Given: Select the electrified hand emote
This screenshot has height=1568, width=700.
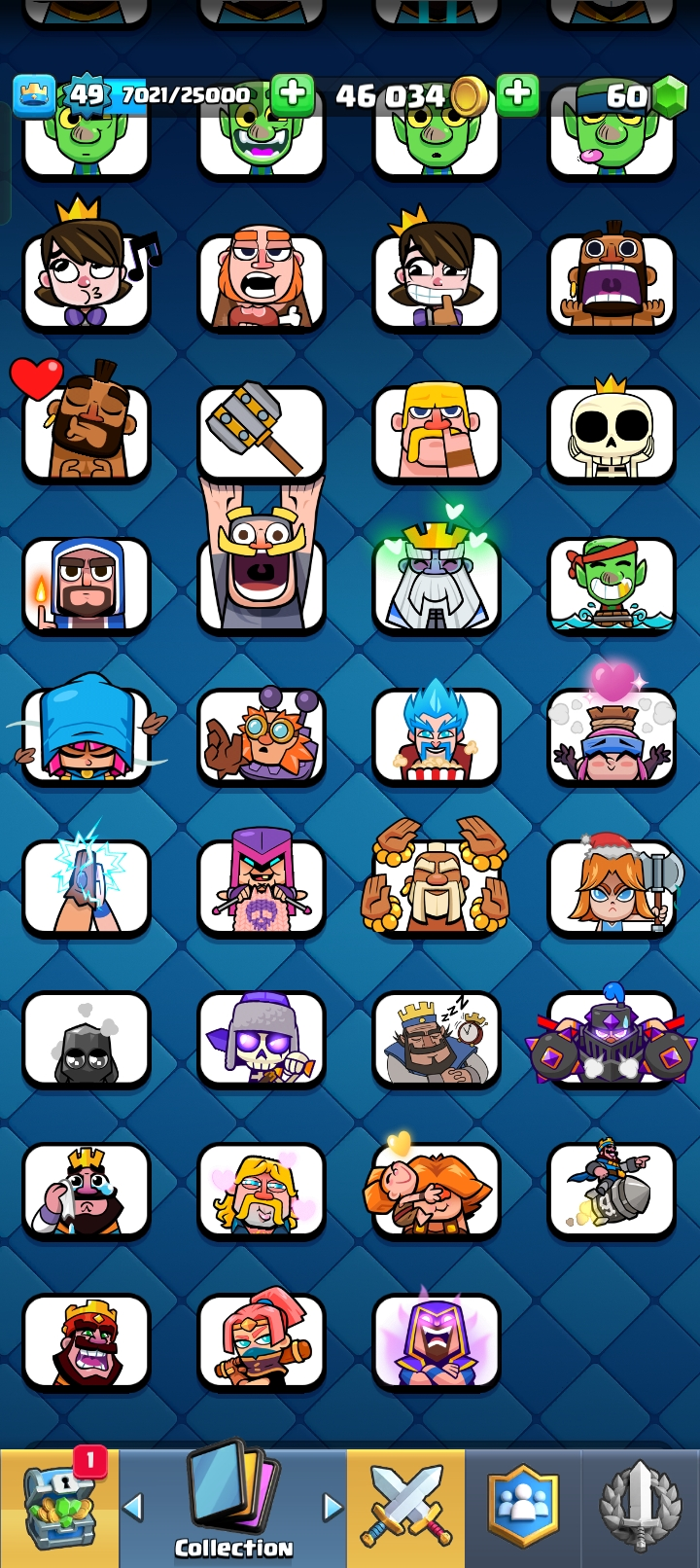Looking at the screenshot, I should pyautogui.click(x=87, y=887).
